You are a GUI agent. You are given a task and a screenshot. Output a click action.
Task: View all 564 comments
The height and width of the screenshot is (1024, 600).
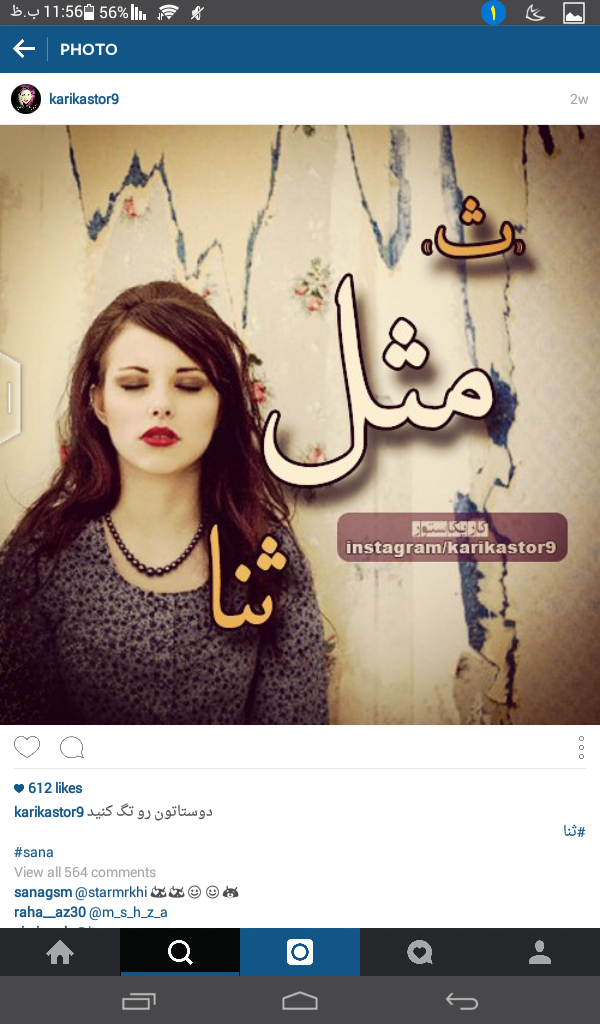coord(85,872)
